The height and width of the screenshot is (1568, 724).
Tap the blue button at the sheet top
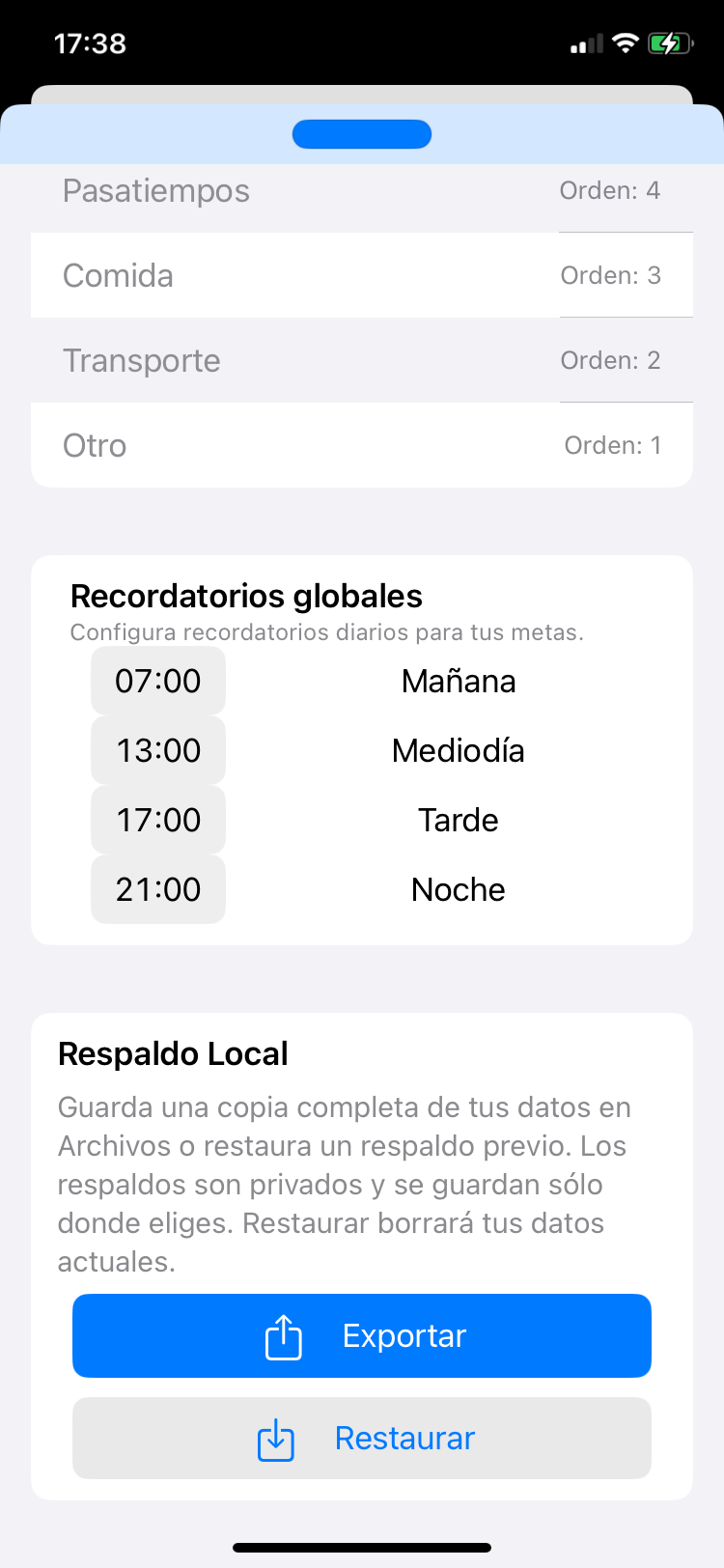coord(362,134)
